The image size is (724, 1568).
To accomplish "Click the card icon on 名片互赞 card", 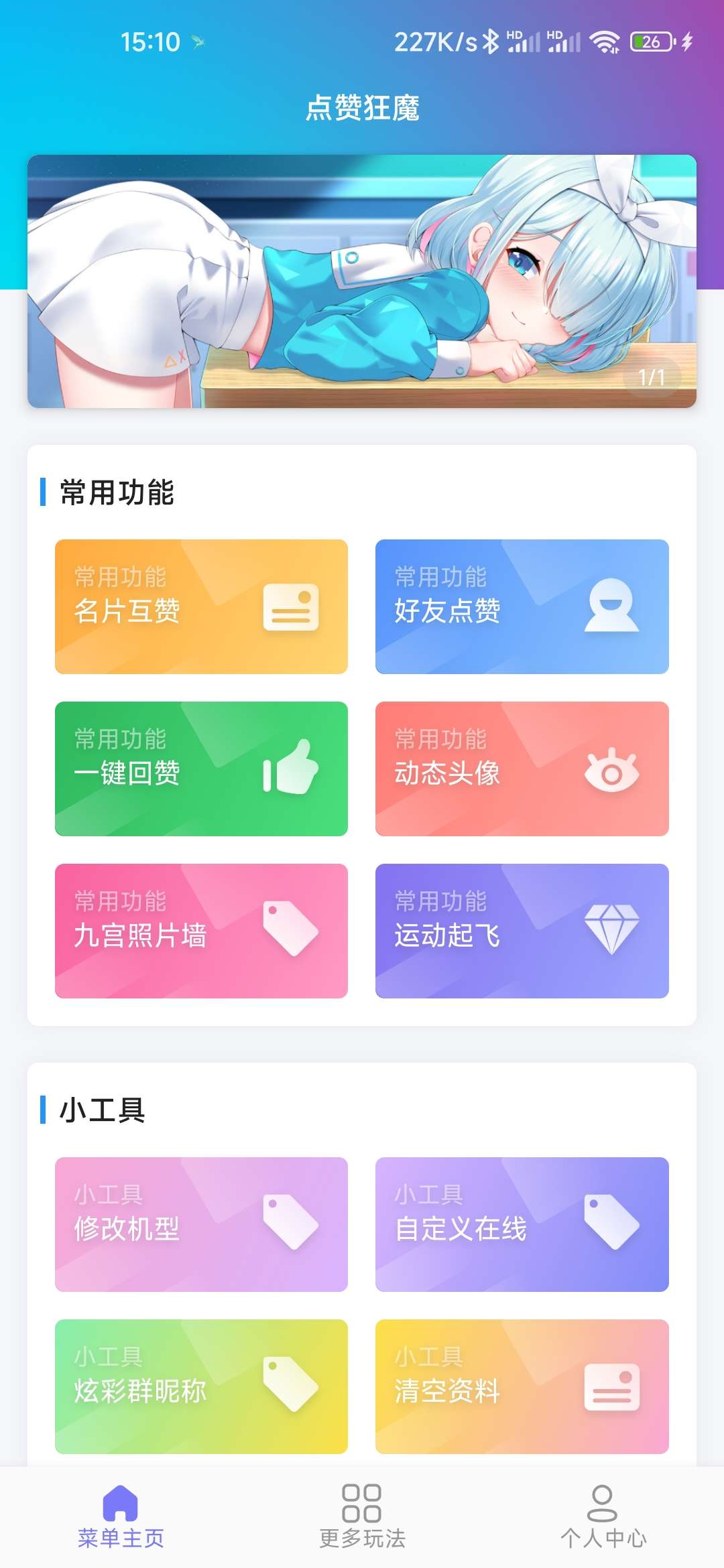I will coord(291,606).
